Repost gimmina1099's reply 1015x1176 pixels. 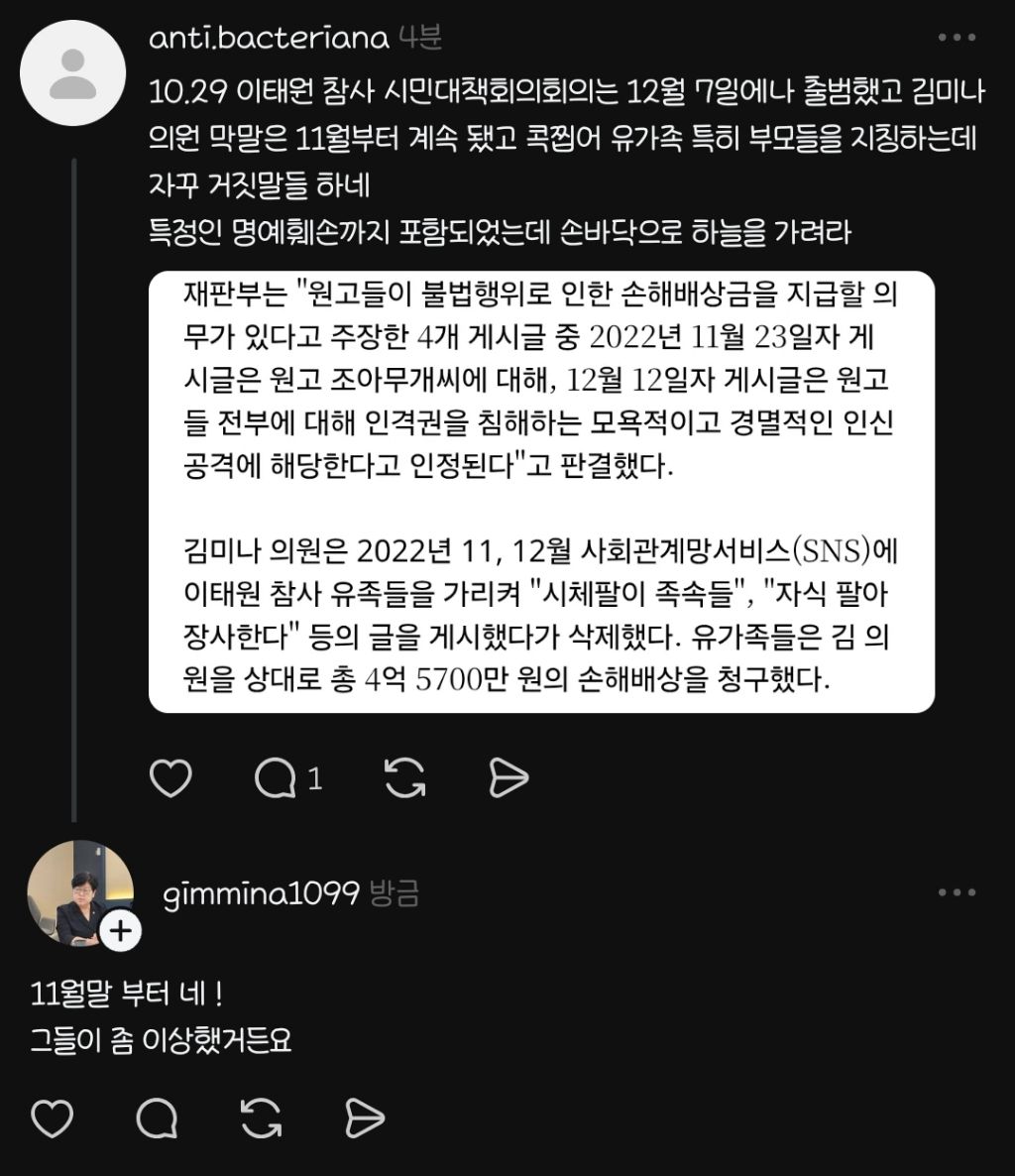coord(261,1118)
